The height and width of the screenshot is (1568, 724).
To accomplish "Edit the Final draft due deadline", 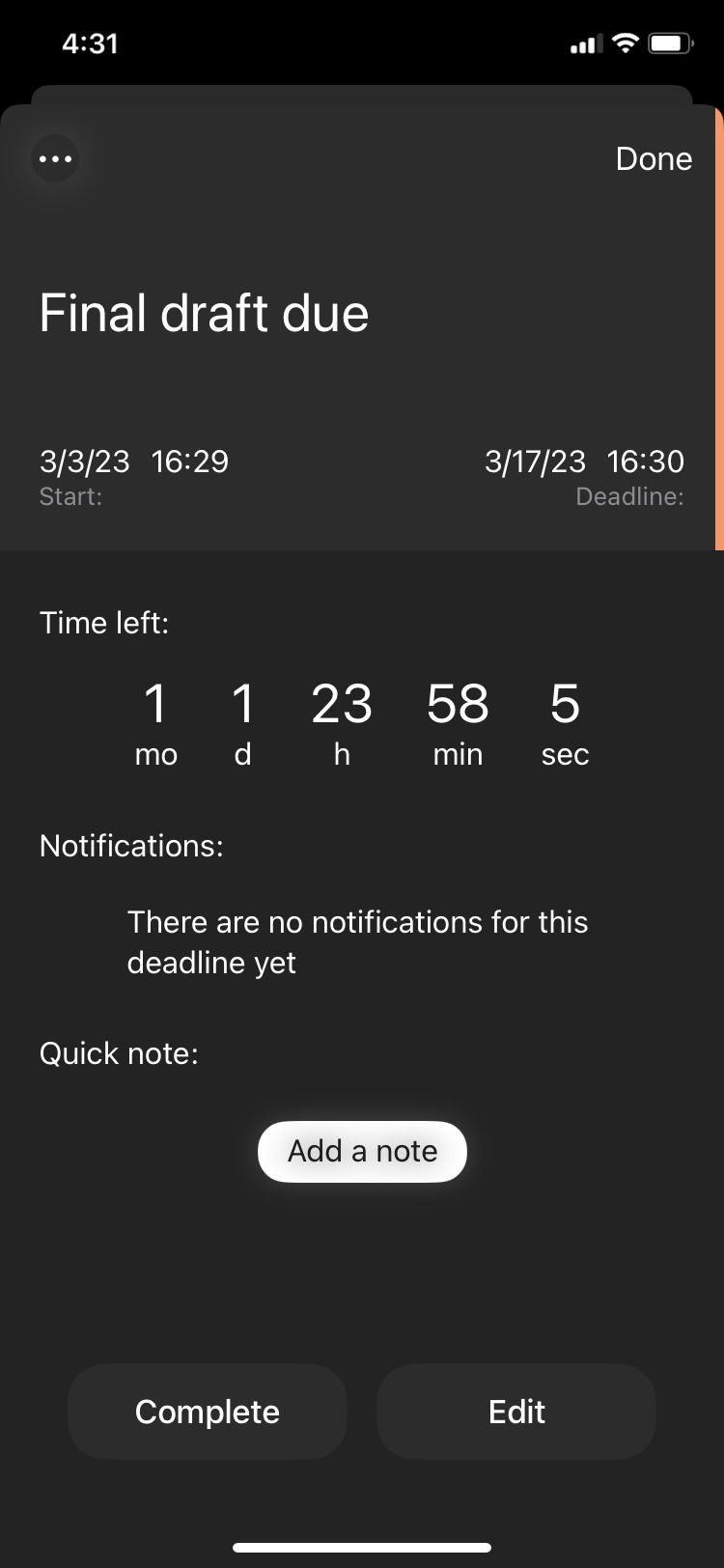I will point(516,1412).
